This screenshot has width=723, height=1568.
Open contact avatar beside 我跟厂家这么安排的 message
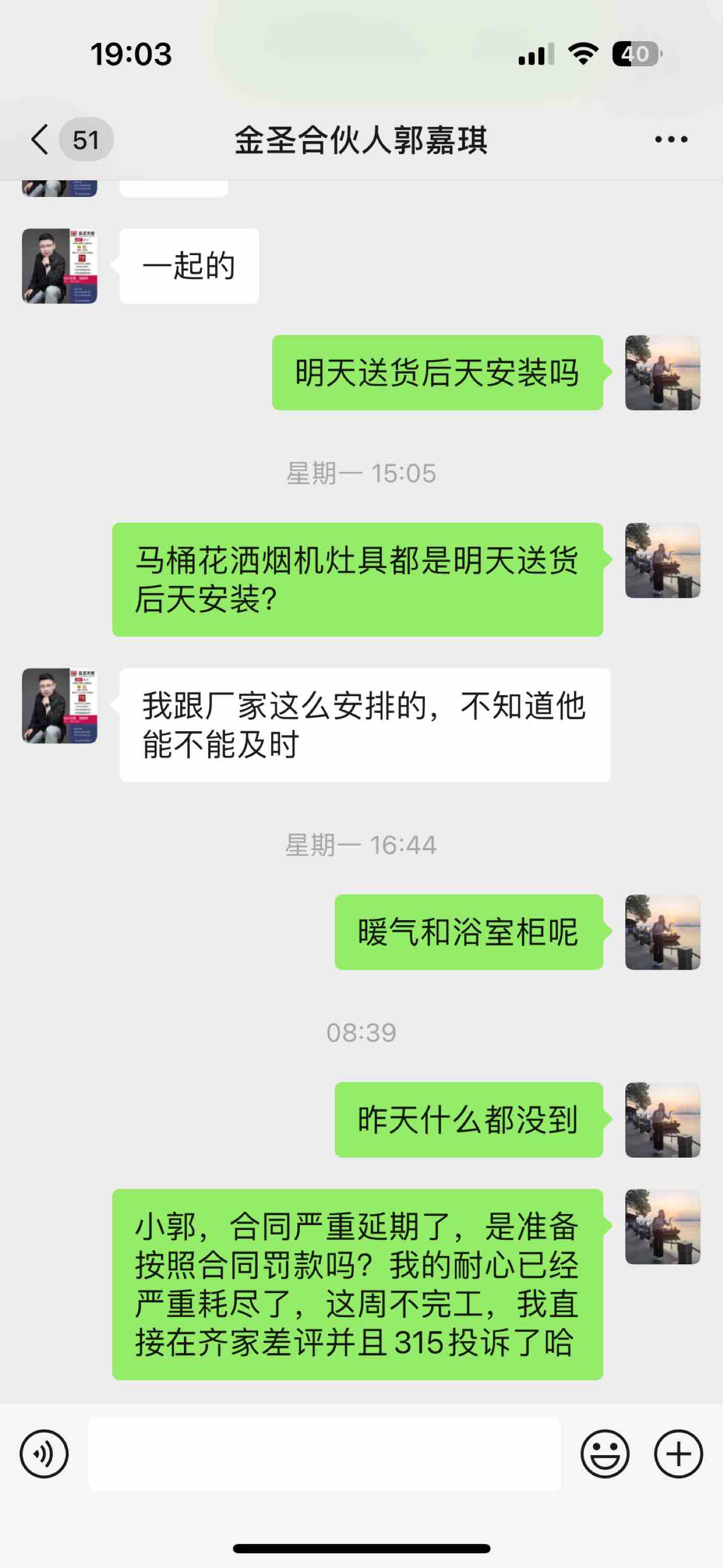point(60,706)
